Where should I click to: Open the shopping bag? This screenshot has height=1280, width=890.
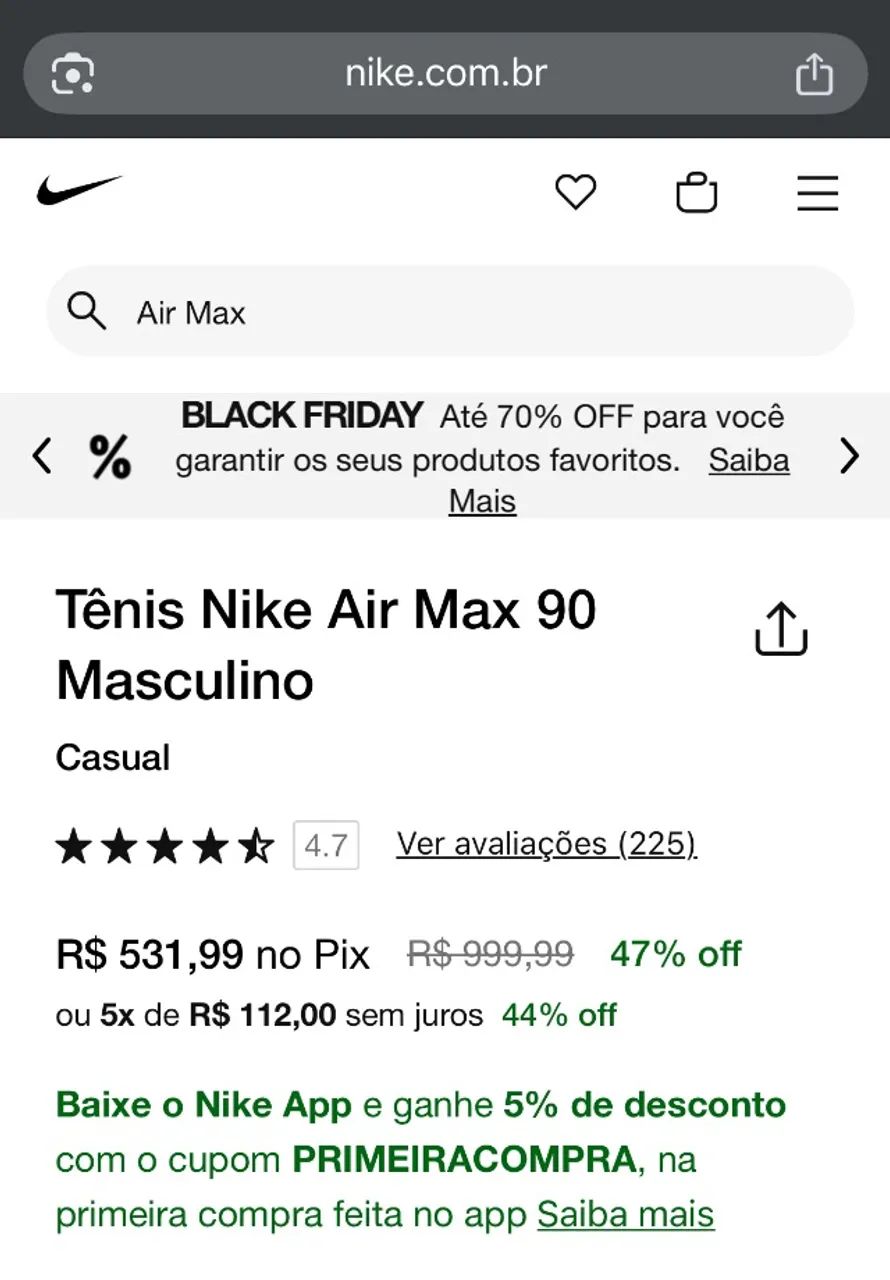pyautogui.click(x=697, y=192)
